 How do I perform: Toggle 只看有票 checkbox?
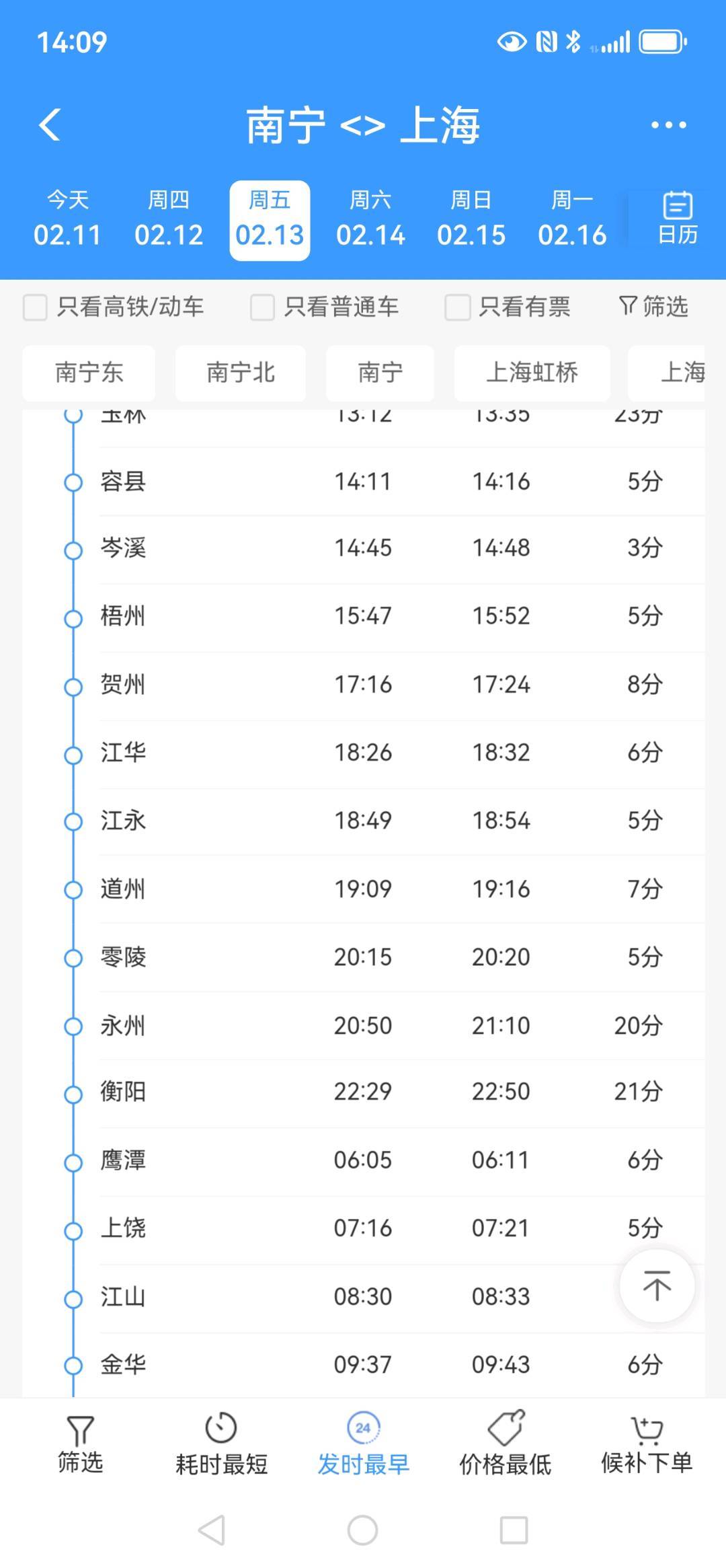[457, 307]
